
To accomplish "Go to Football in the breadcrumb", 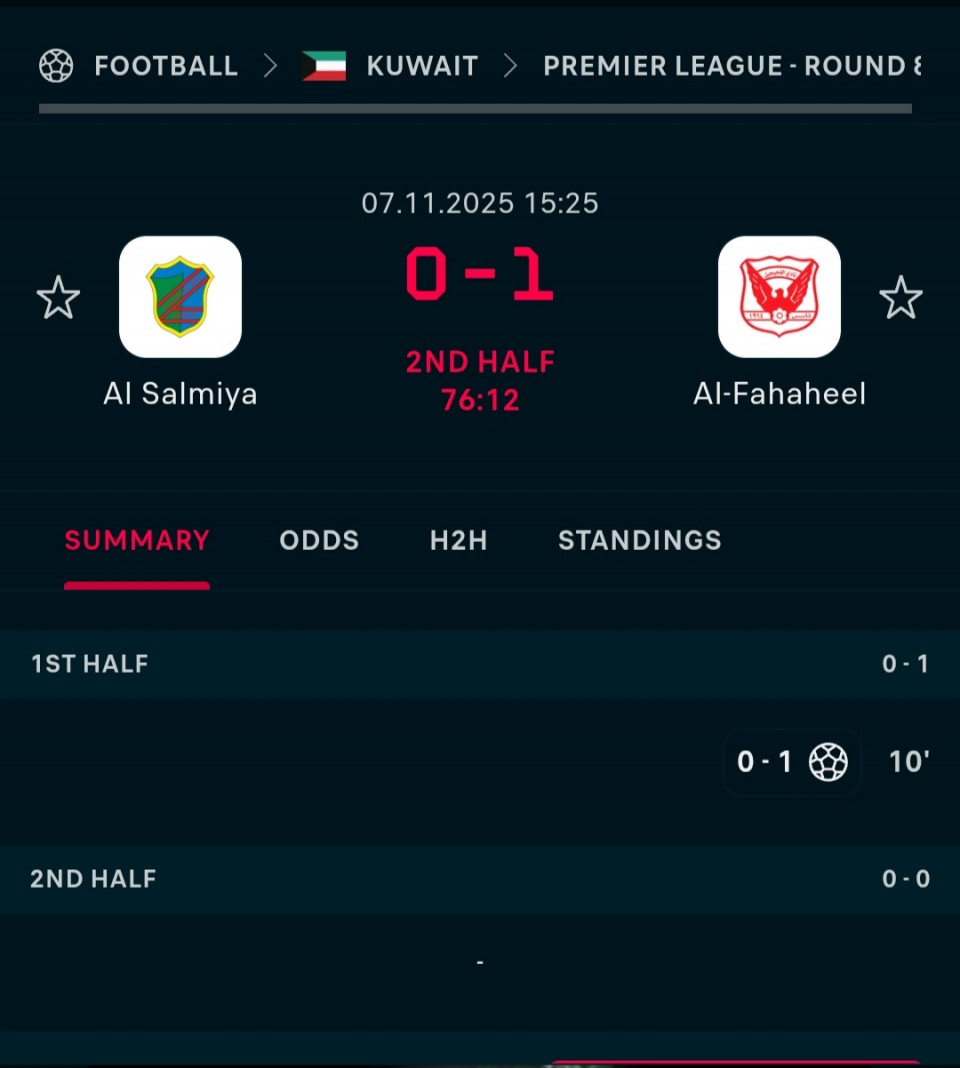I will [165, 66].
